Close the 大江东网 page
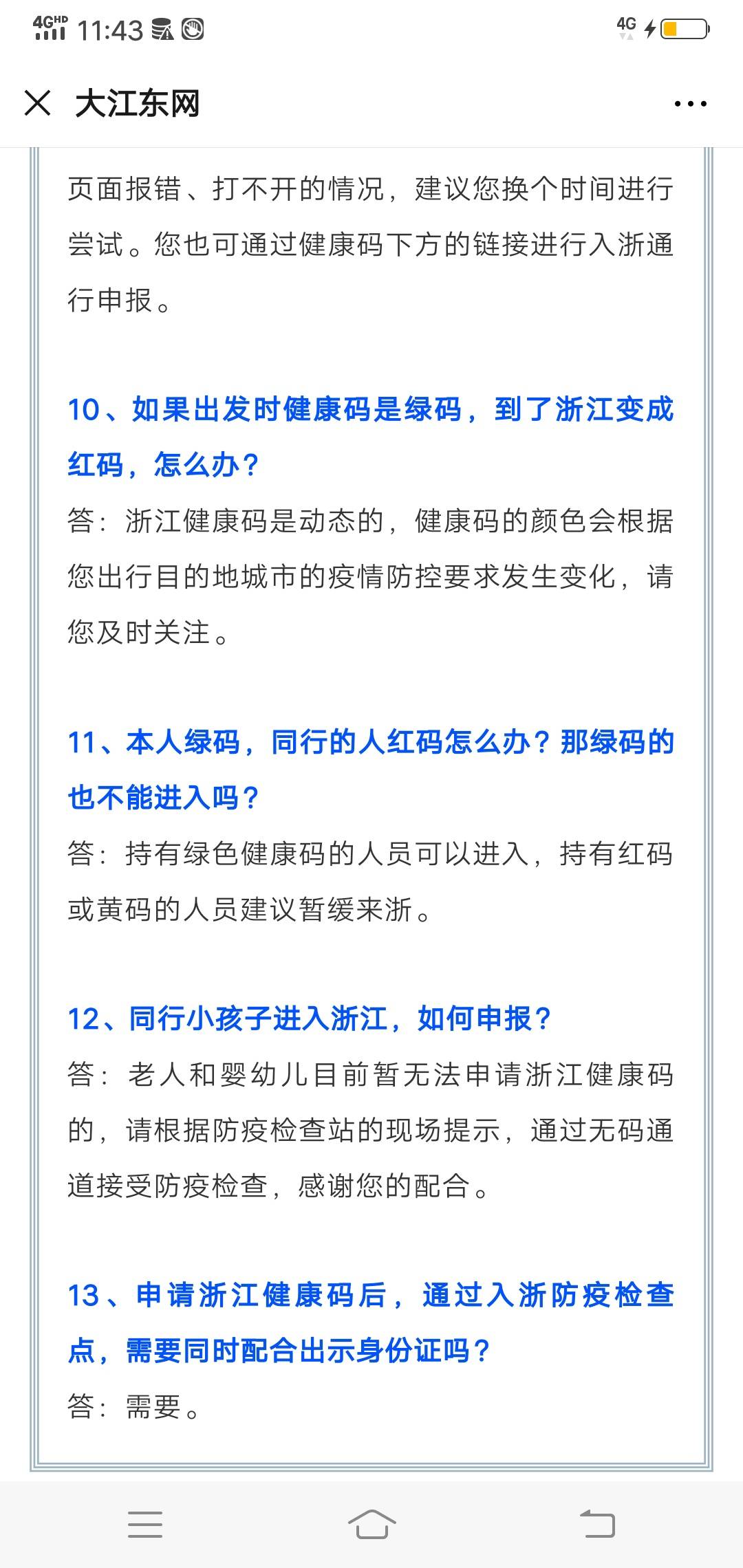743x1568 pixels. tap(37, 103)
